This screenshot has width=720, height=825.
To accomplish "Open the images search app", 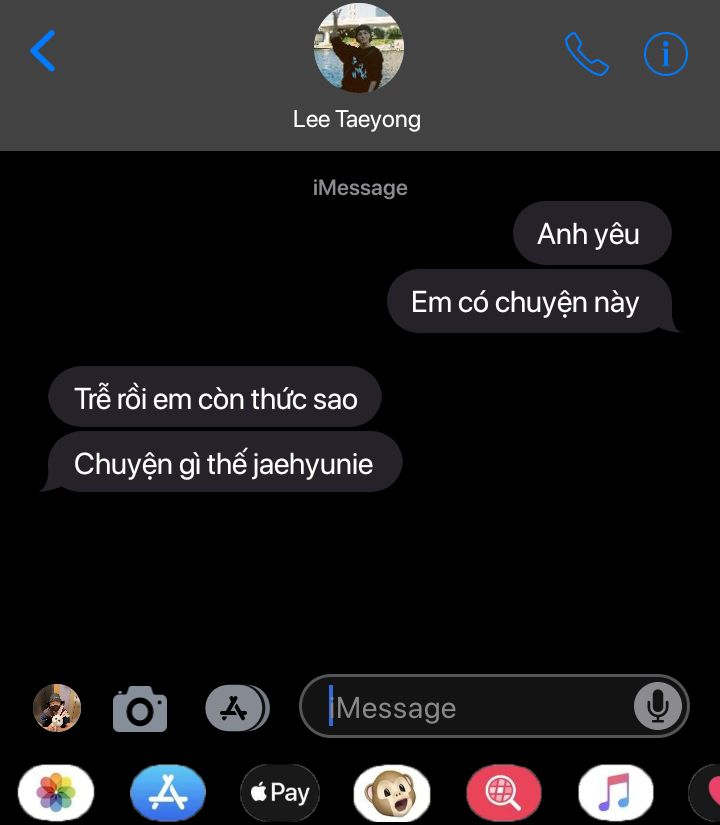I will (x=503, y=794).
